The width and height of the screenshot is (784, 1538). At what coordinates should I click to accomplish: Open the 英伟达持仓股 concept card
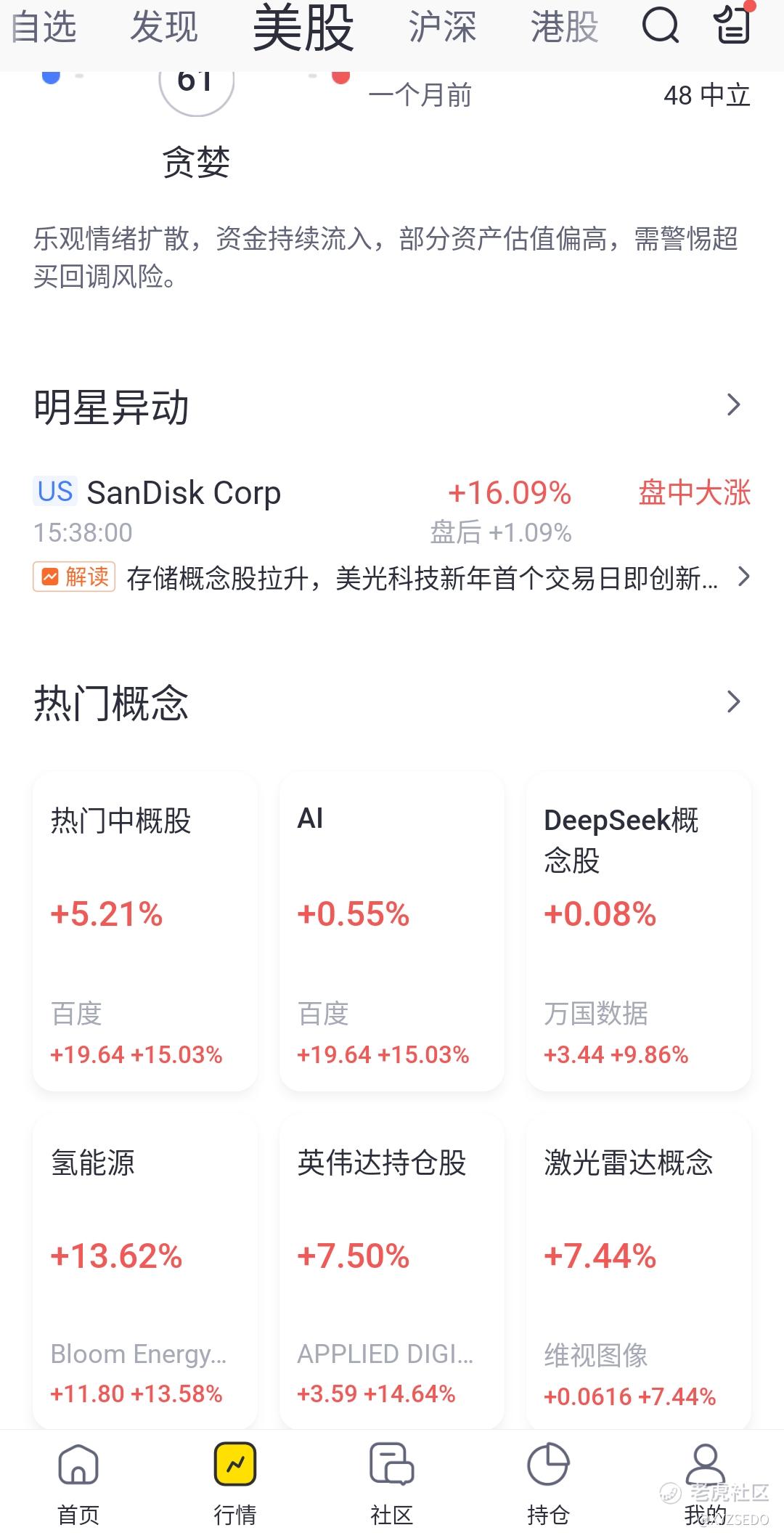[x=392, y=1271]
